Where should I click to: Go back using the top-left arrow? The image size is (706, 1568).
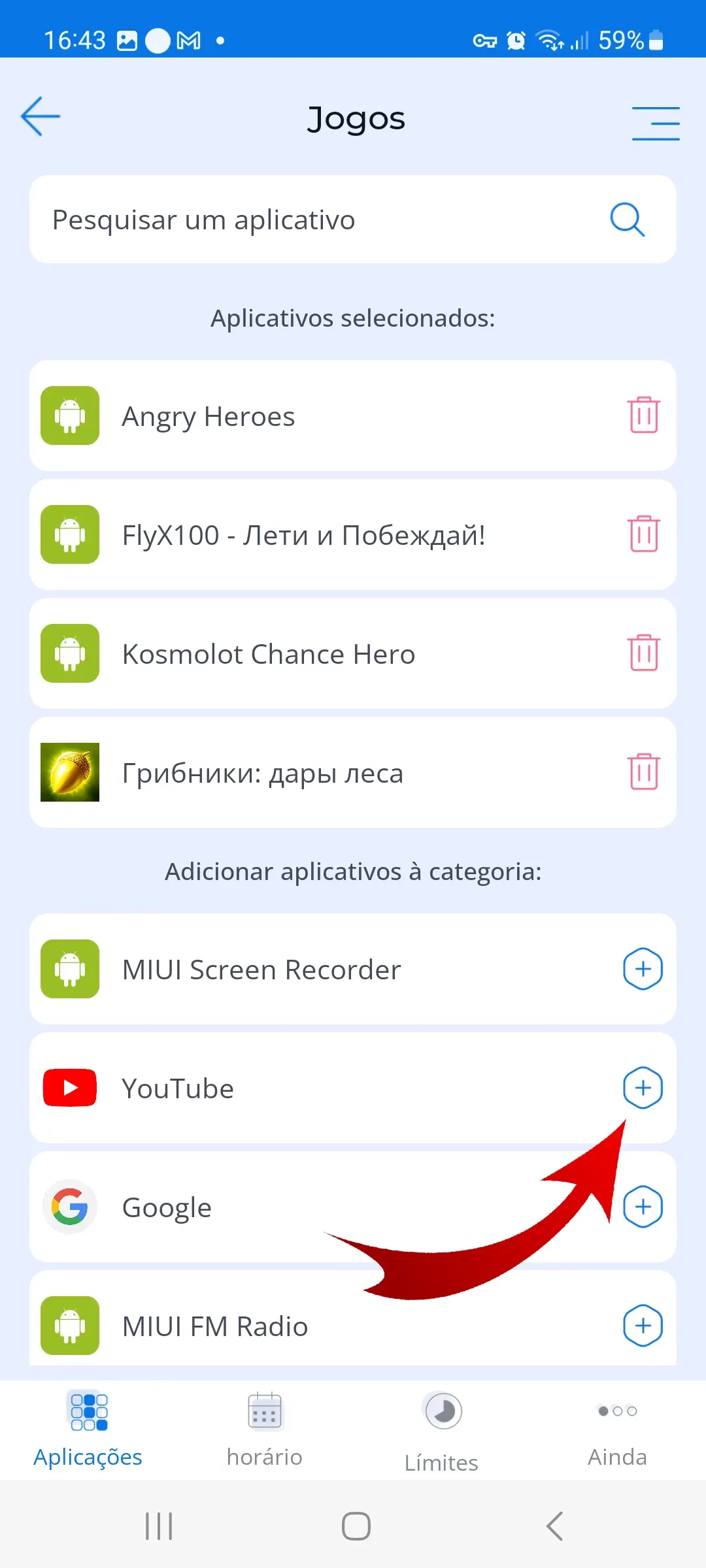pyautogui.click(x=41, y=117)
